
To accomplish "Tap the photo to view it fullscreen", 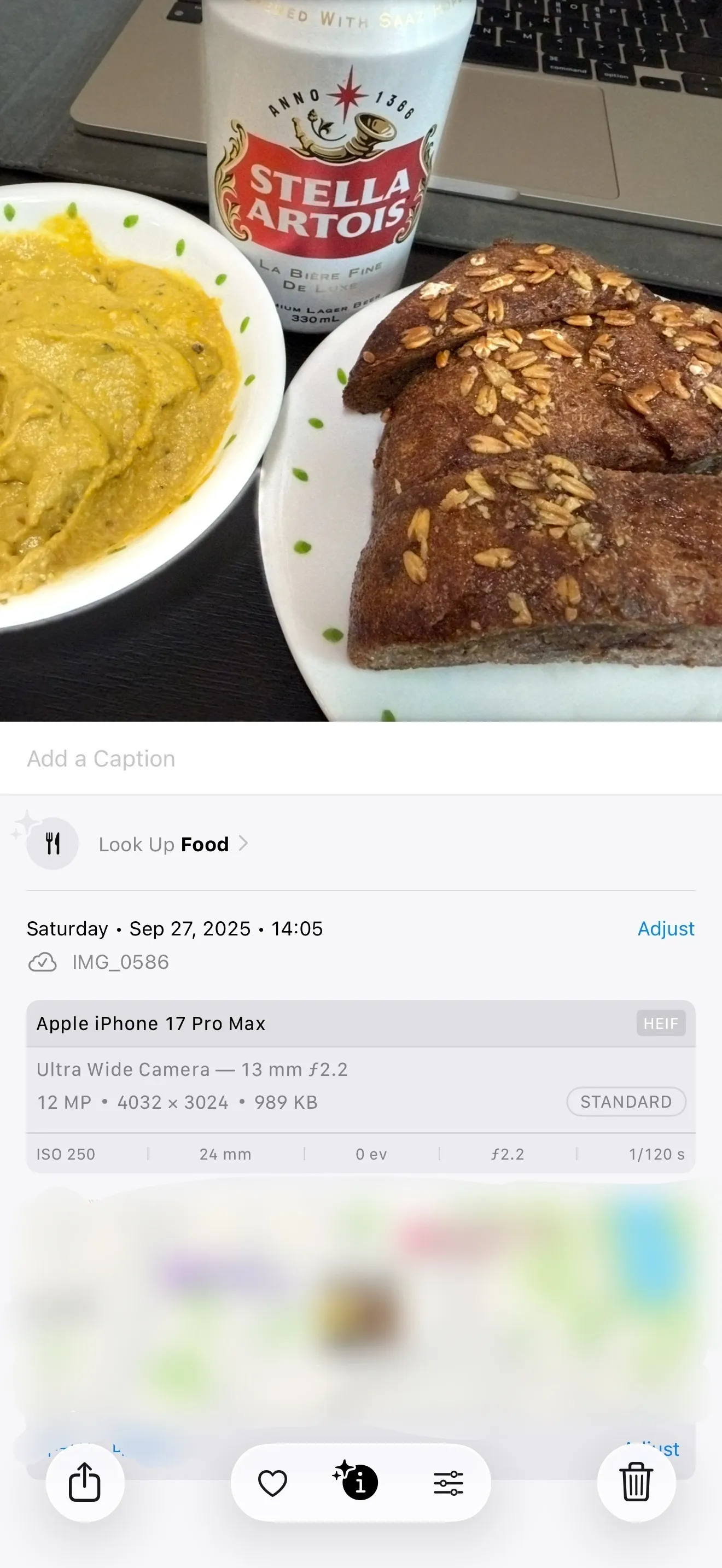I will 361,360.
